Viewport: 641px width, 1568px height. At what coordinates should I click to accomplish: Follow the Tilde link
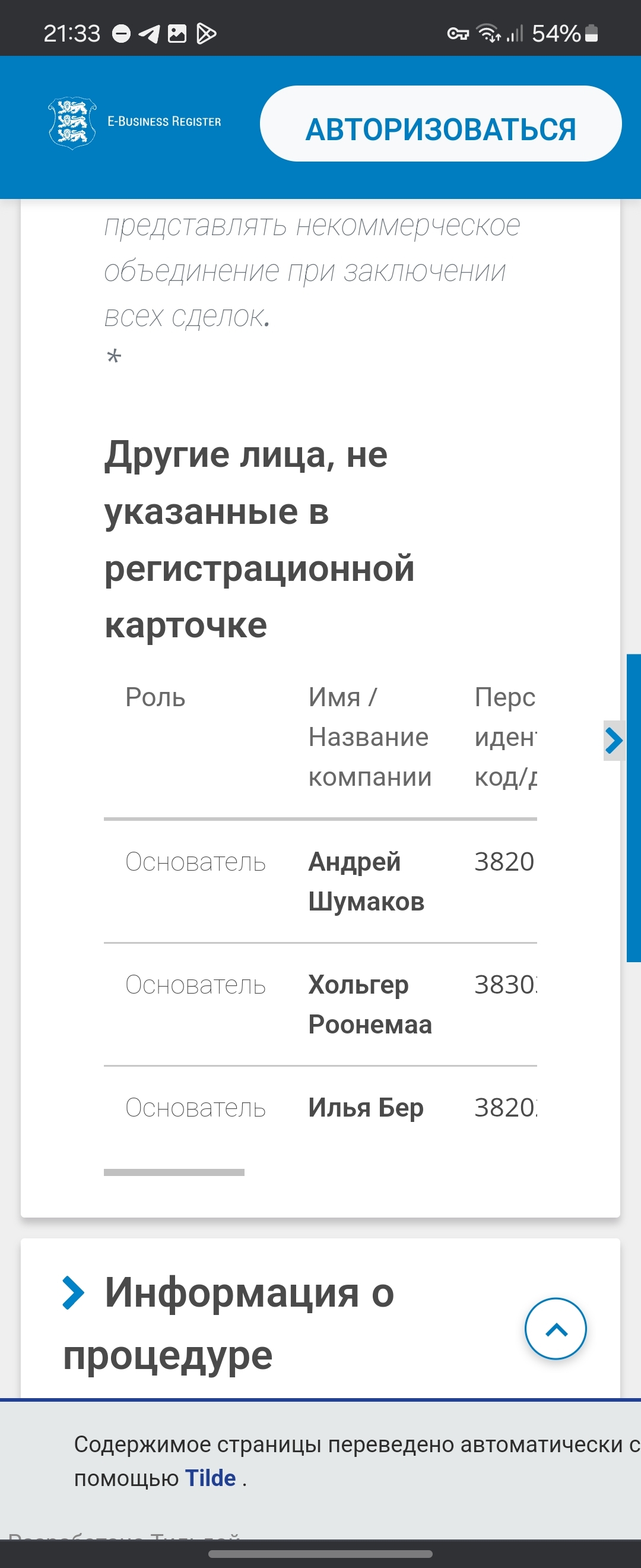point(210,1478)
